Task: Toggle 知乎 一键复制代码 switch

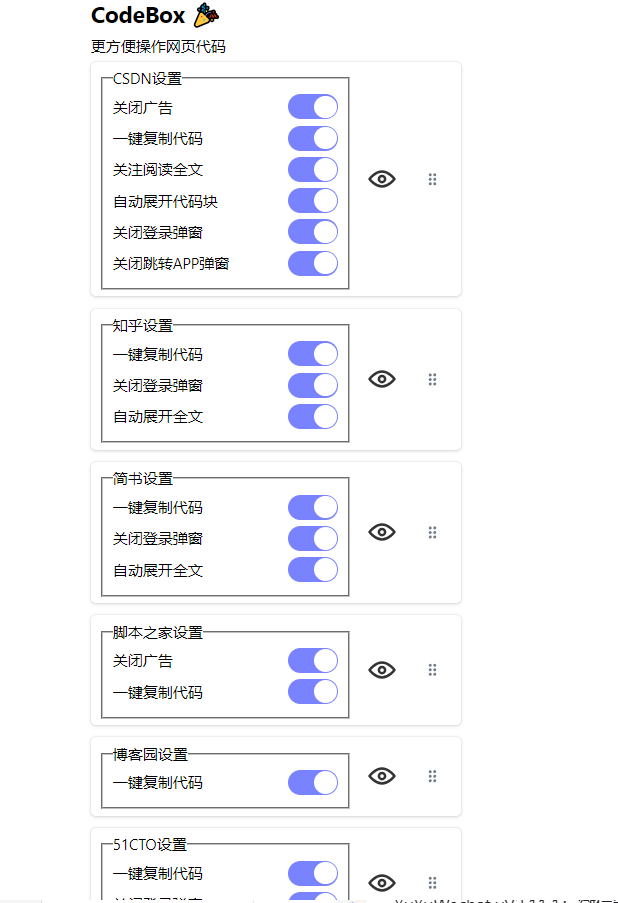Action: [312, 354]
